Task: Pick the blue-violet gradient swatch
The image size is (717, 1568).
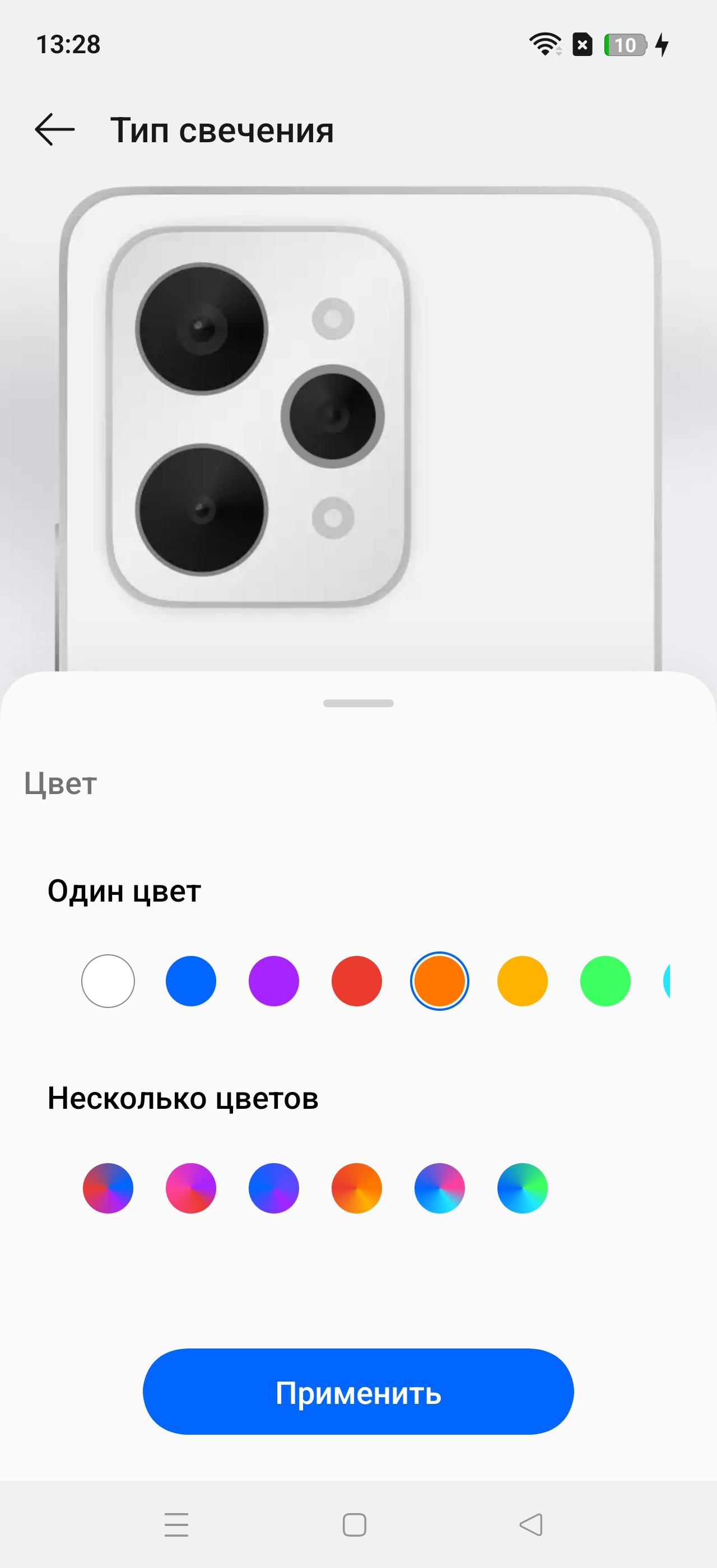Action: tap(274, 1188)
